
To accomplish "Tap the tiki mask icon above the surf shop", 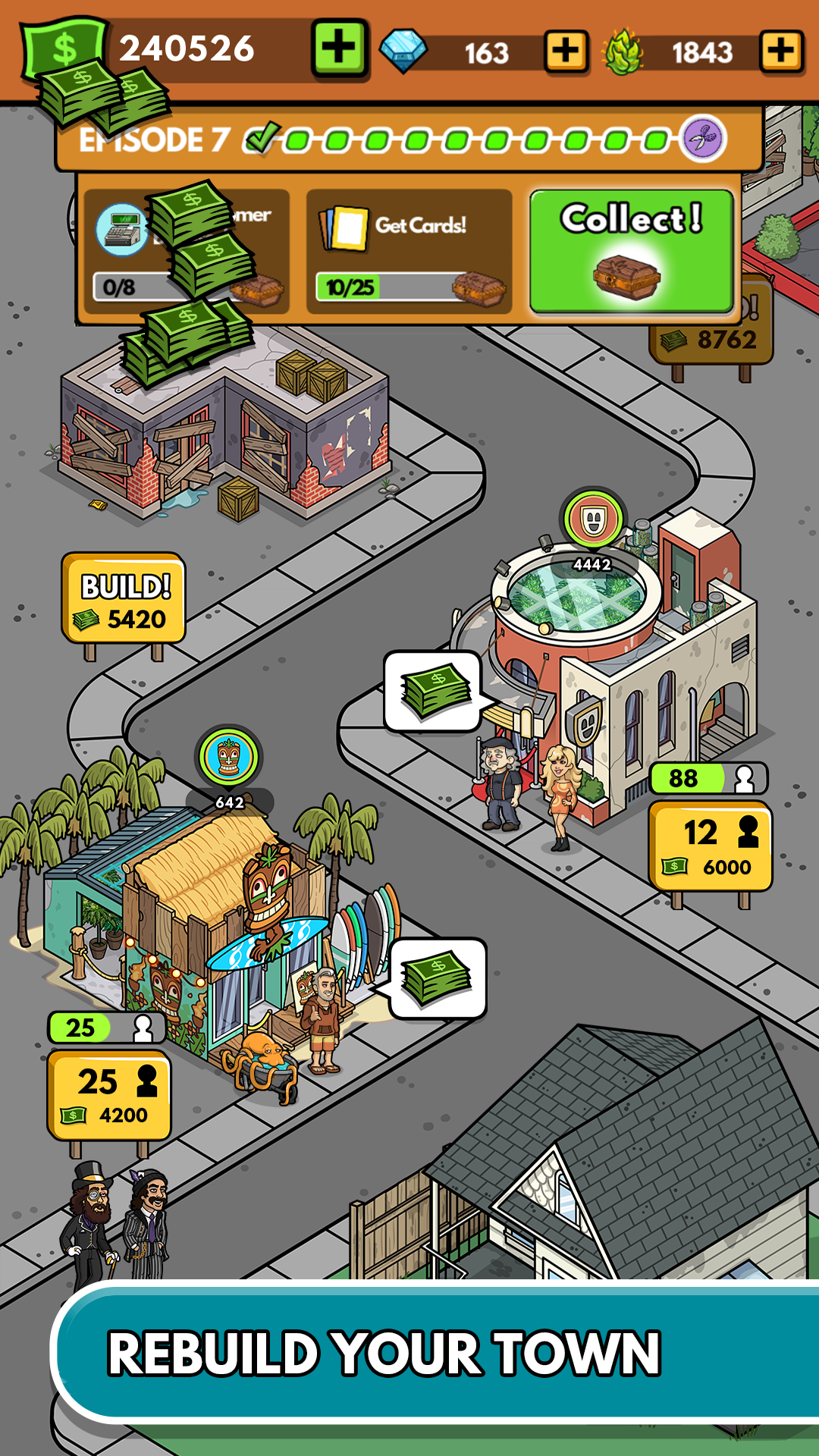I will pos(227,756).
